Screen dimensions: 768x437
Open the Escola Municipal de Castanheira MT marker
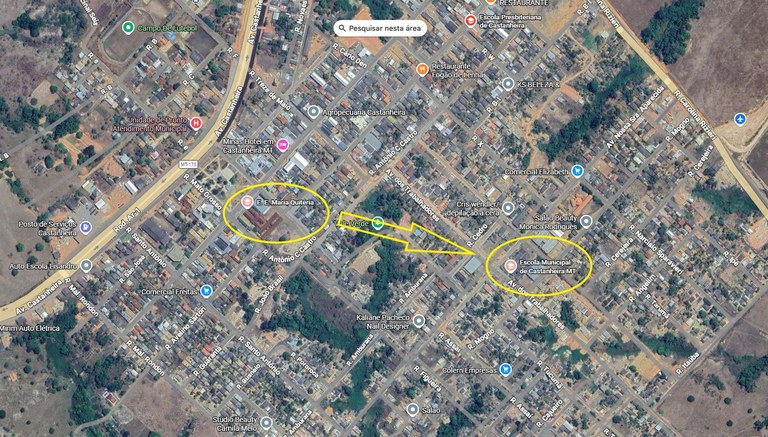pos(510,266)
